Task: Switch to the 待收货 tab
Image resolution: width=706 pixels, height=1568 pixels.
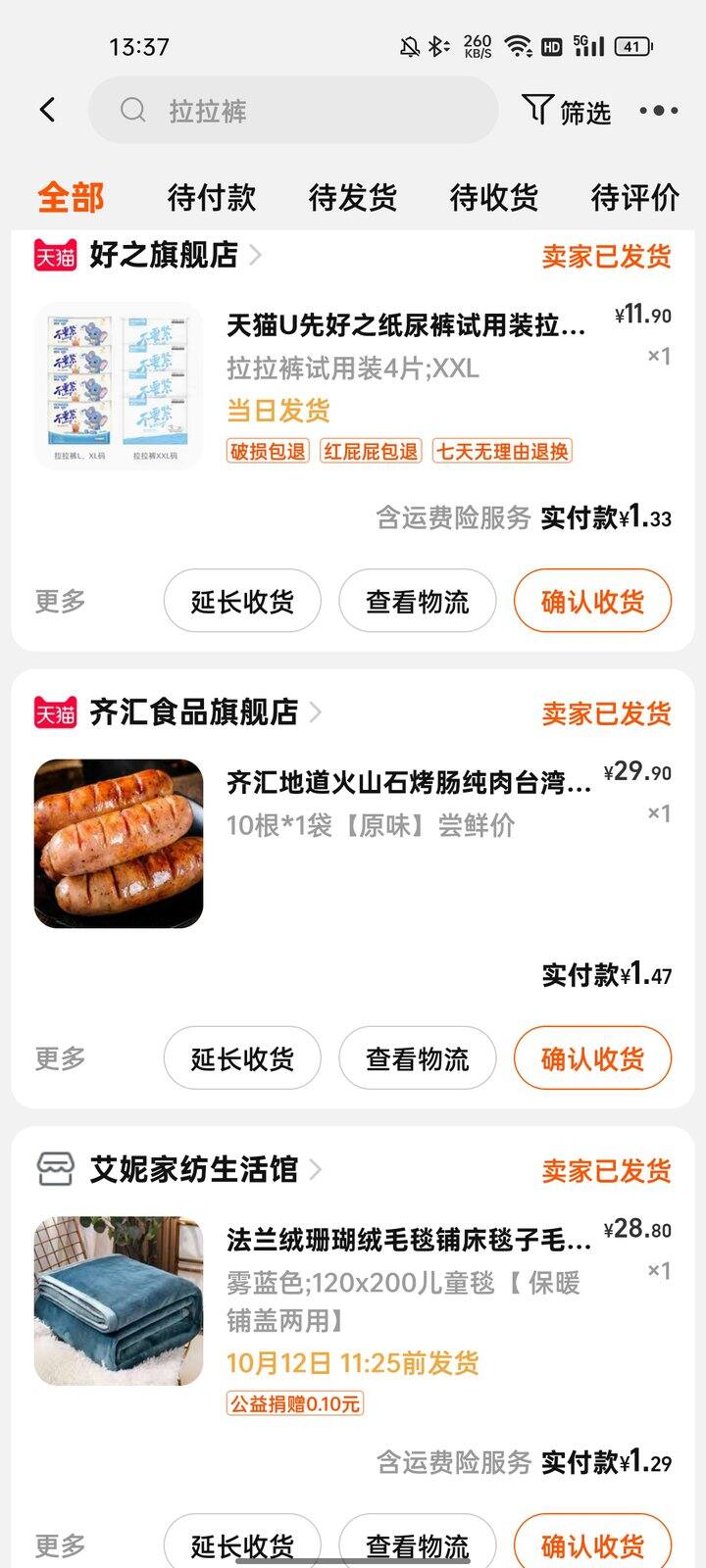Action: (493, 197)
